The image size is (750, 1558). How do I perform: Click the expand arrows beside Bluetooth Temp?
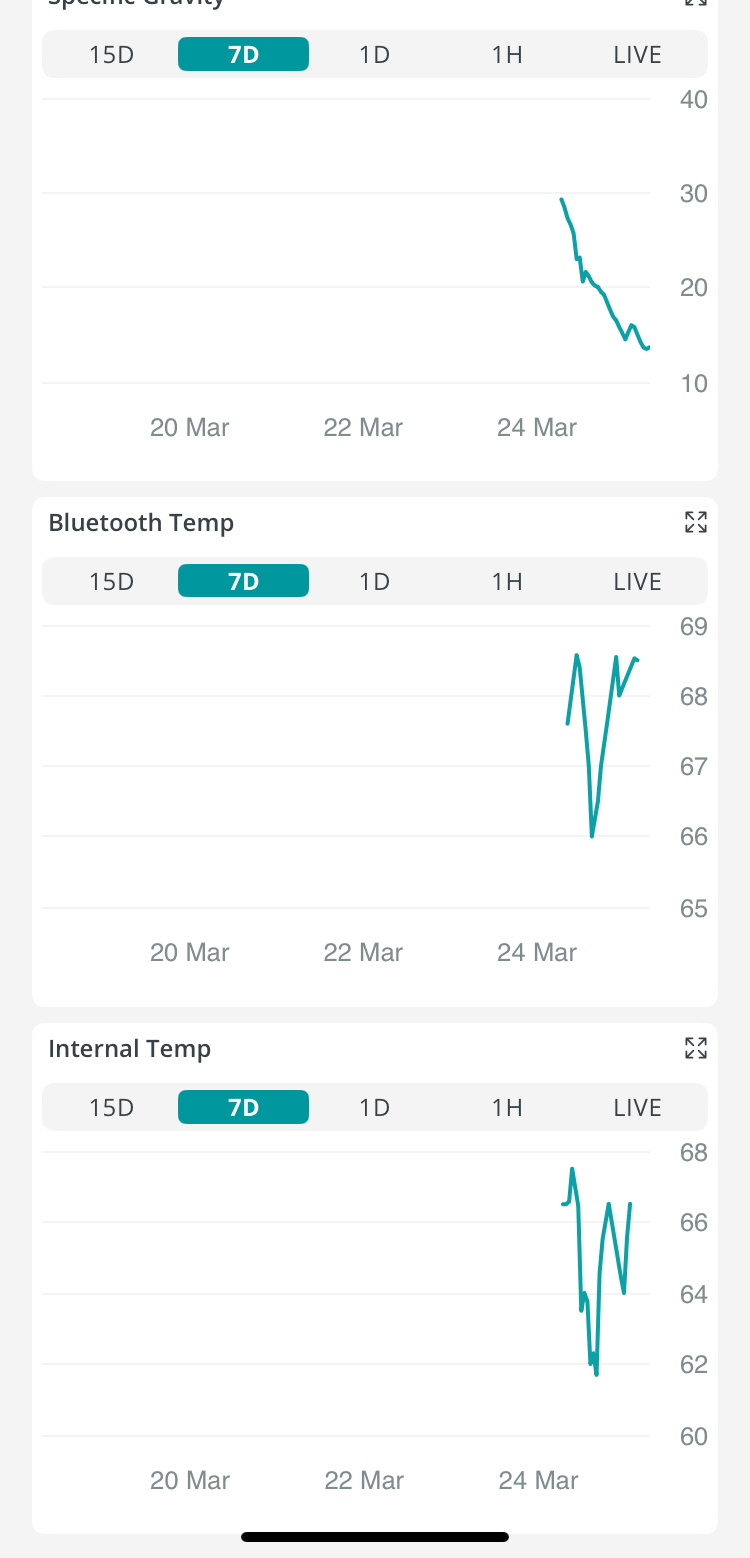(x=695, y=522)
